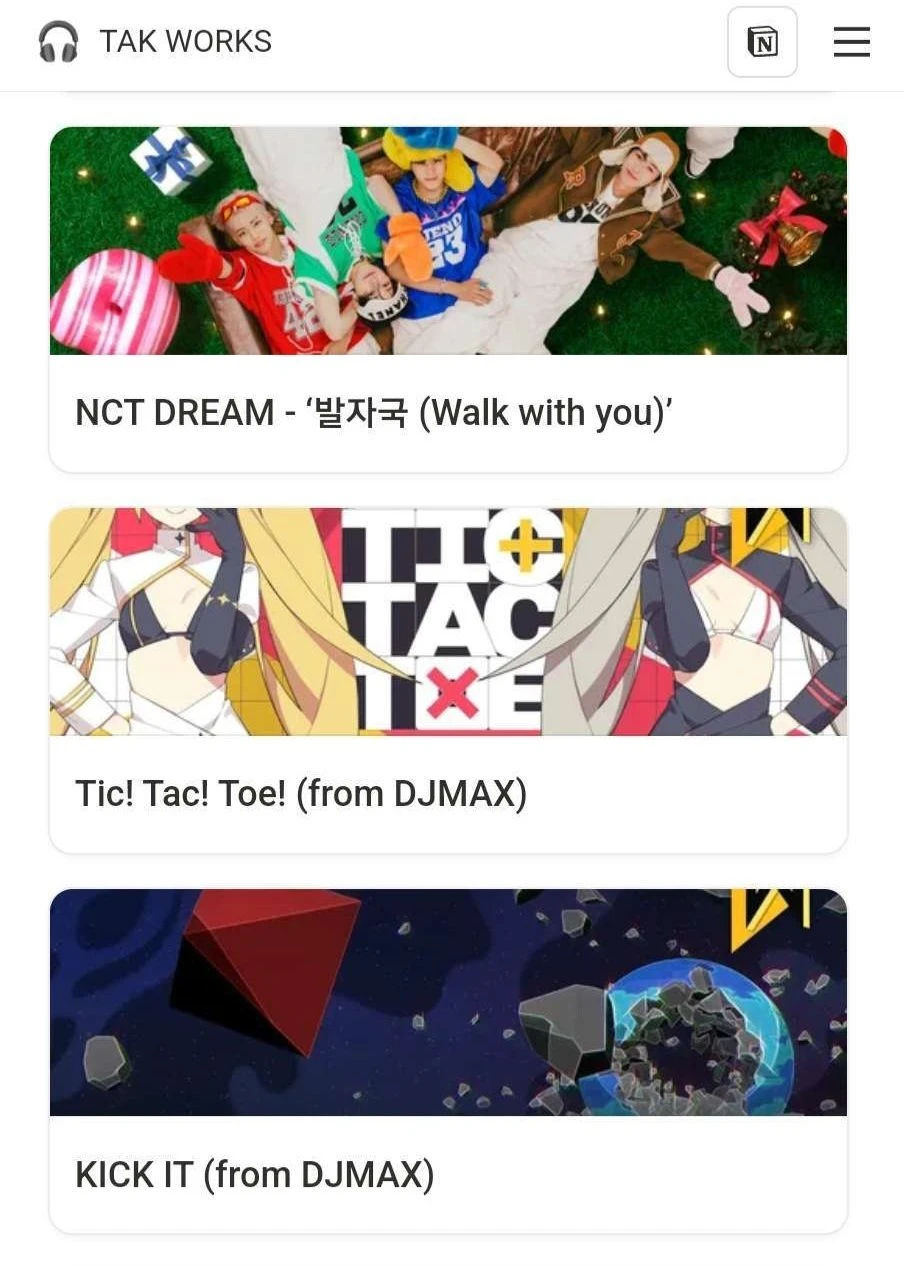This screenshot has height=1266, width=904.
Task: Open the KICK IT (from DJMAX) card
Action: (x=448, y=1060)
